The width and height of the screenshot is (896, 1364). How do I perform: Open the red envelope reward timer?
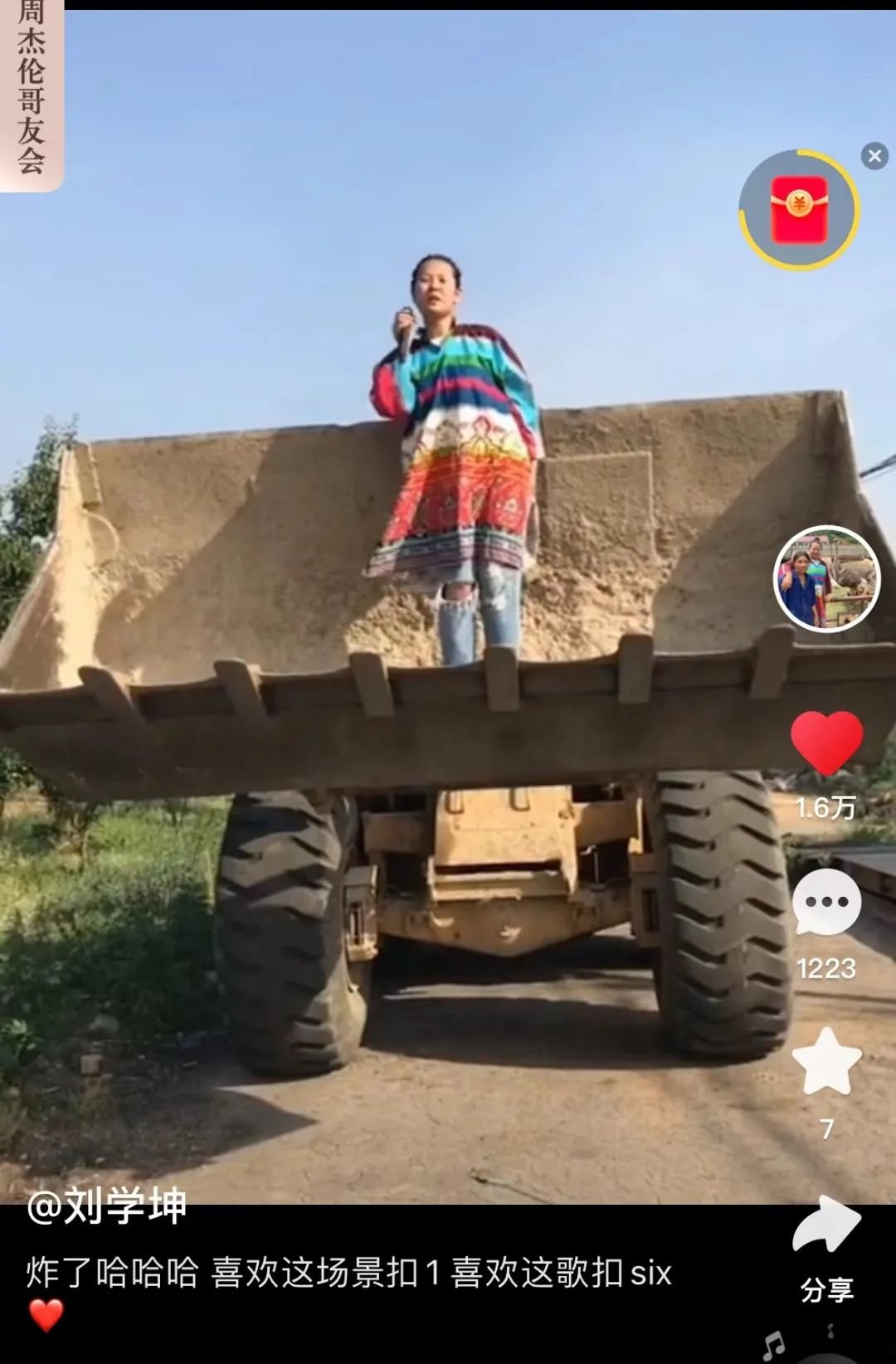coord(799,210)
